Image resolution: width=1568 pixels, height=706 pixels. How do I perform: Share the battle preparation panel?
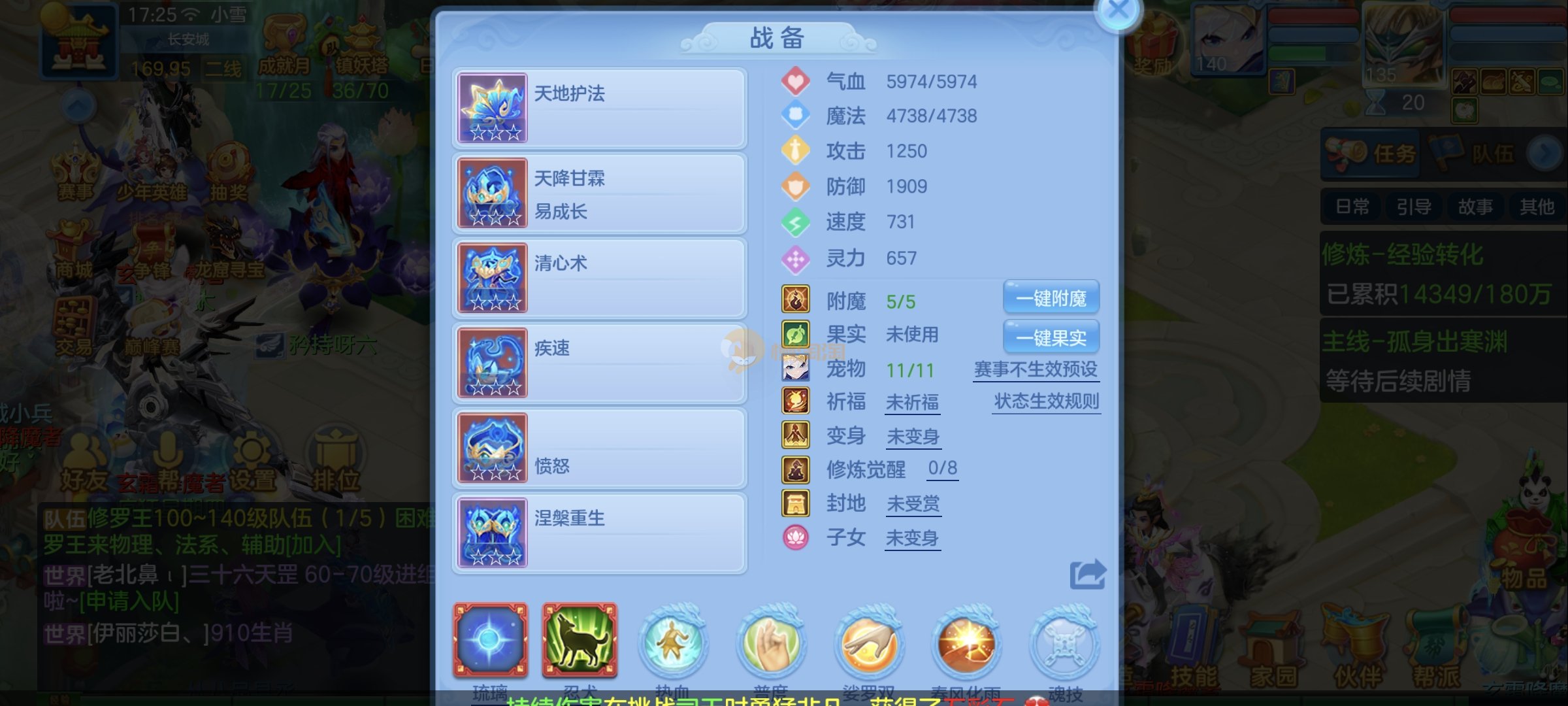pyautogui.click(x=1087, y=575)
